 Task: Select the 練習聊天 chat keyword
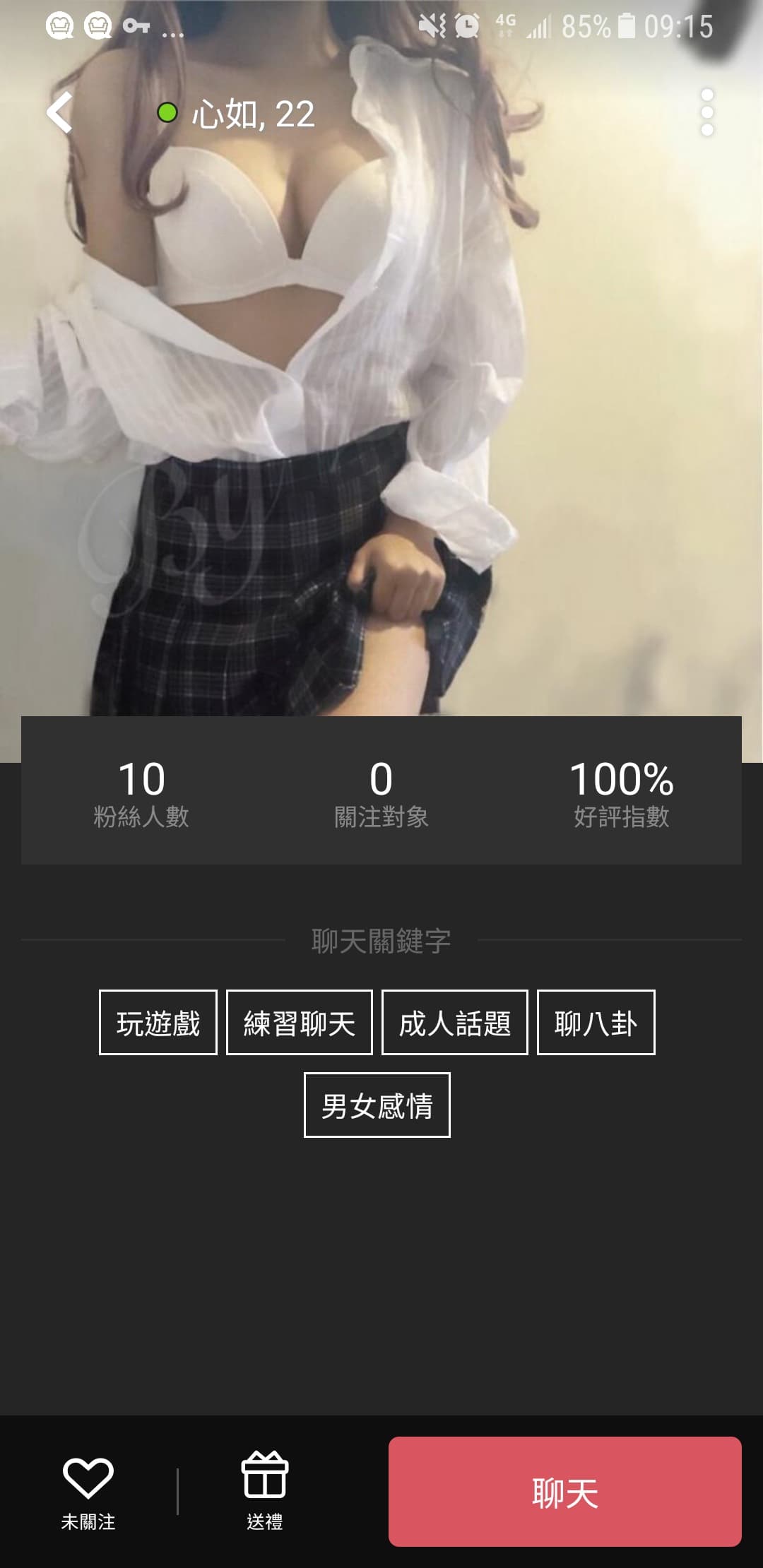[x=300, y=1022]
